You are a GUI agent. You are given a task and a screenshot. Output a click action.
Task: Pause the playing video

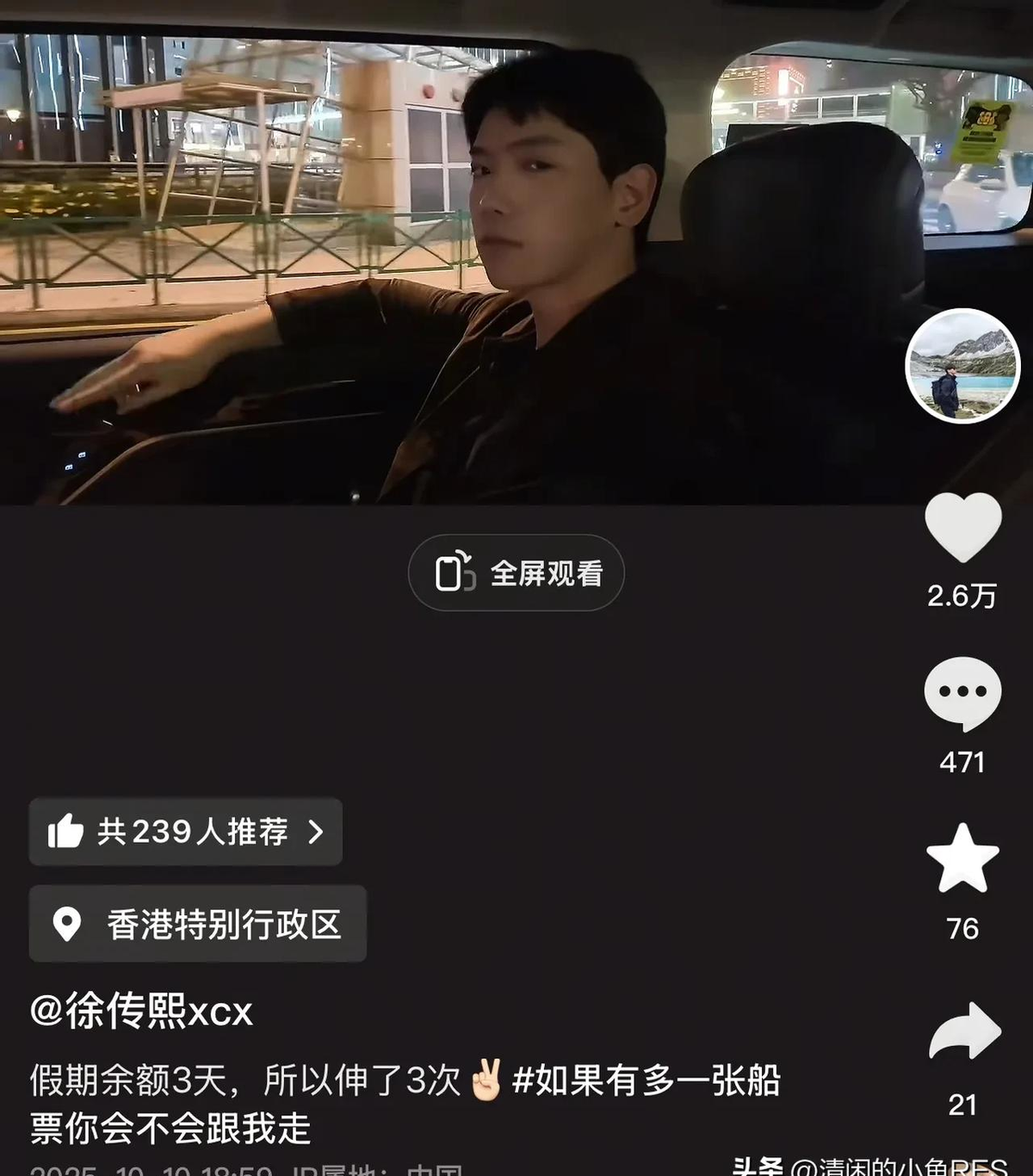tap(465, 258)
